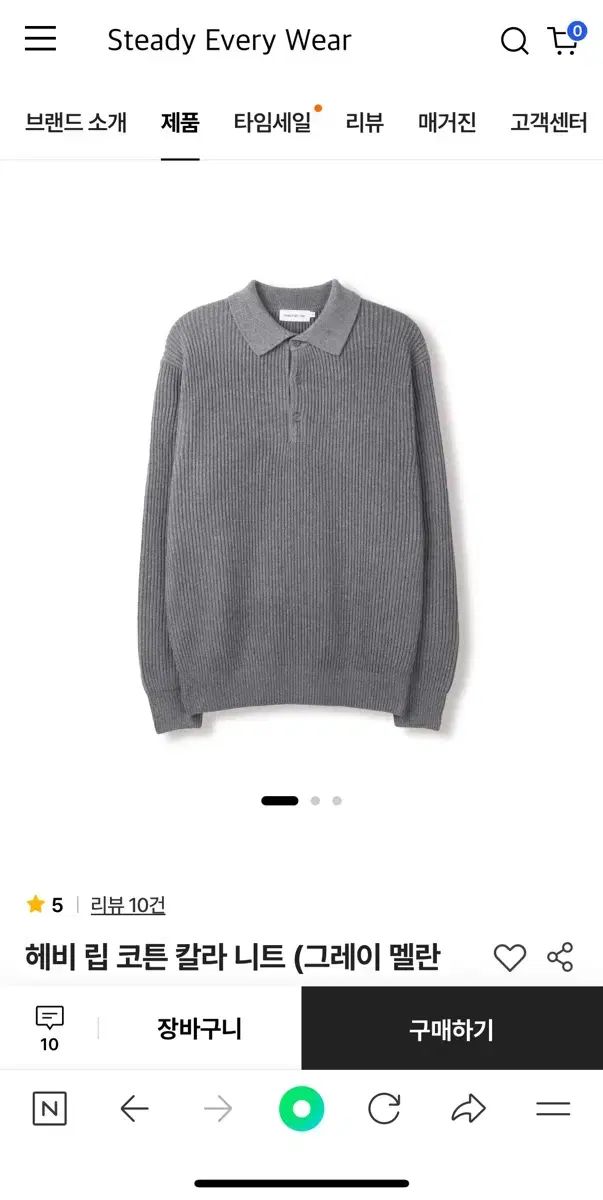Switch to the 매거진 tab

click(447, 123)
